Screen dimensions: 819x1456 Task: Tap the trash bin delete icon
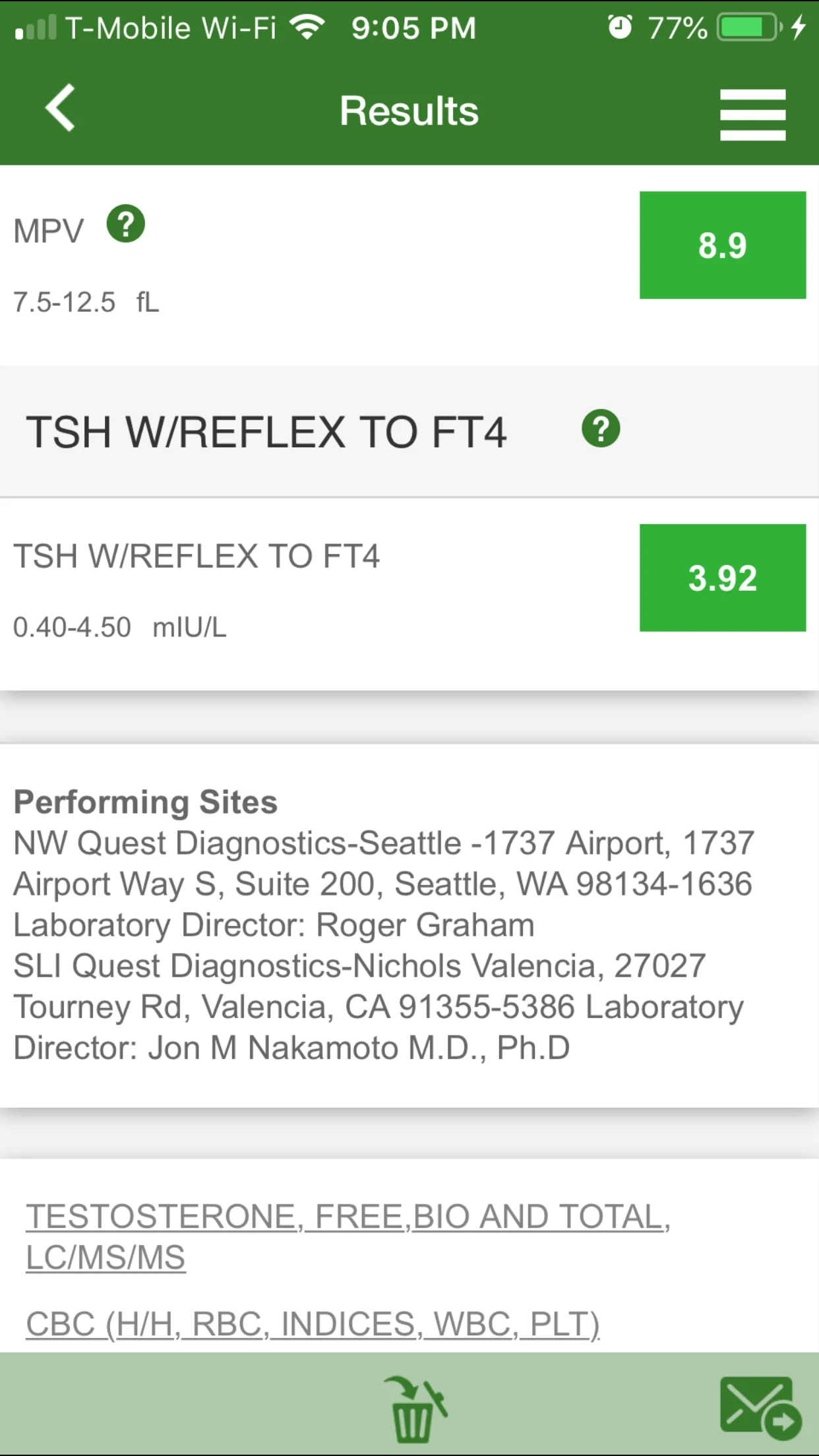pos(415,1408)
